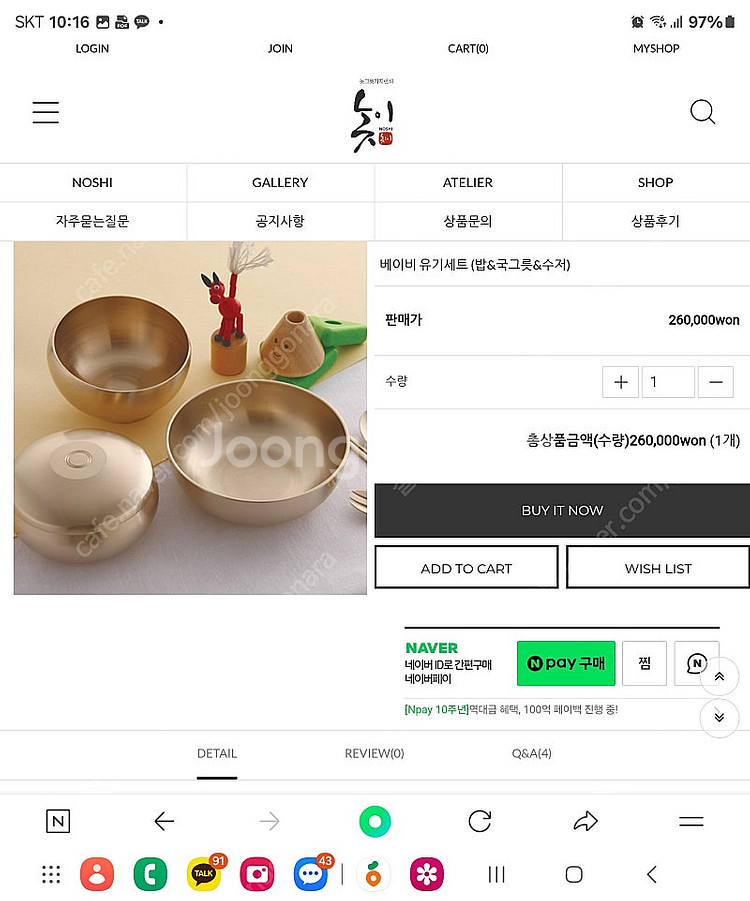Switch to the GALLERY menu
Viewport: 750px width, 901px height.
[x=280, y=182]
